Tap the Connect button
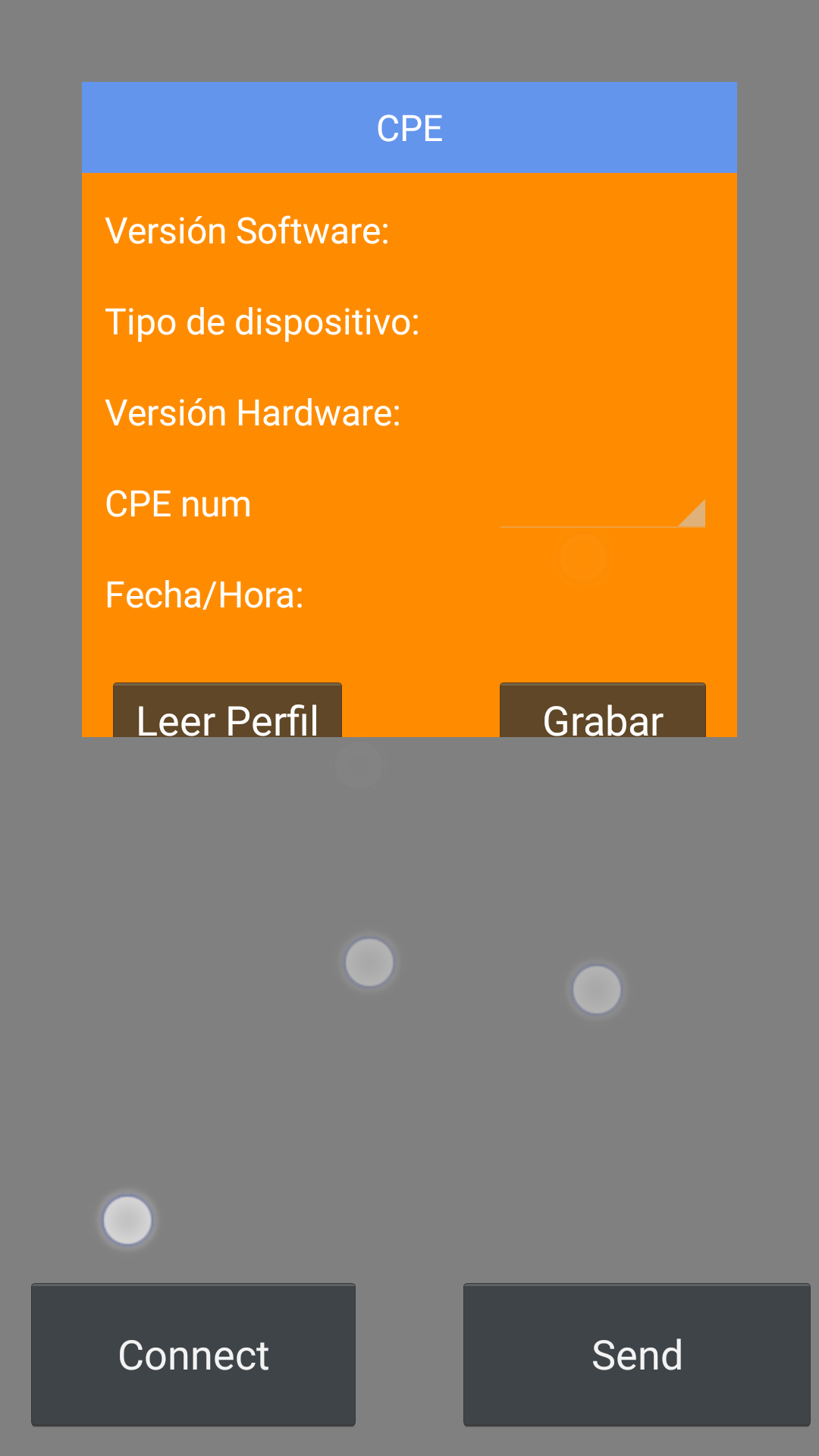The width and height of the screenshot is (819, 1456). (193, 1354)
